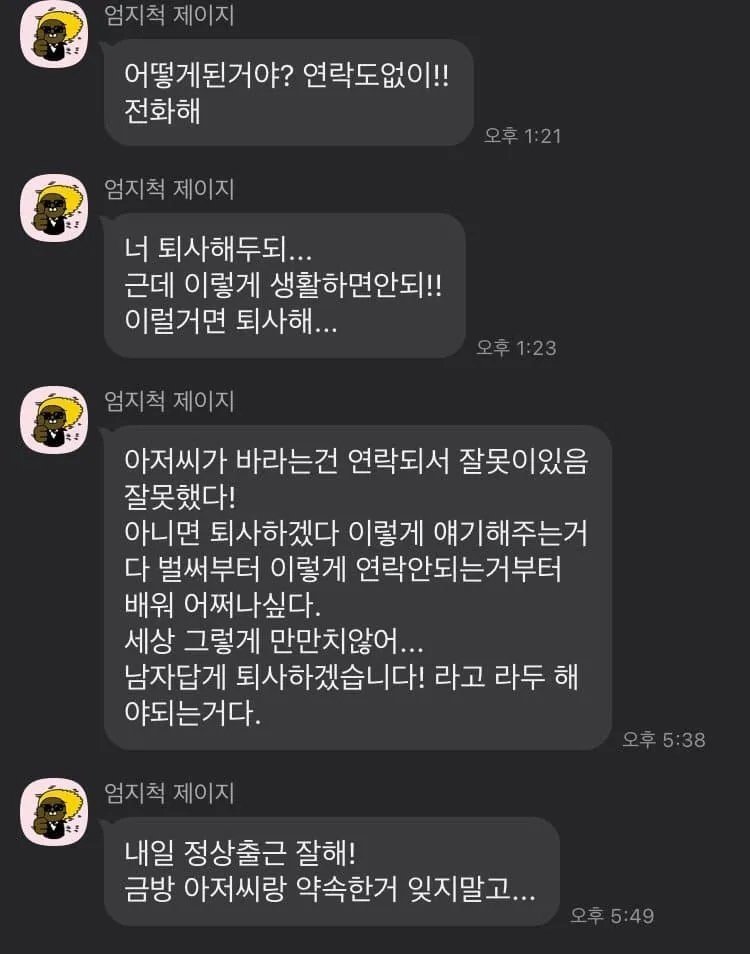Viewport: 750px width, 954px height.
Task: Open sender's avatar beside the '너 퇴사해두되' message
Action: click(x=55, y=208)
